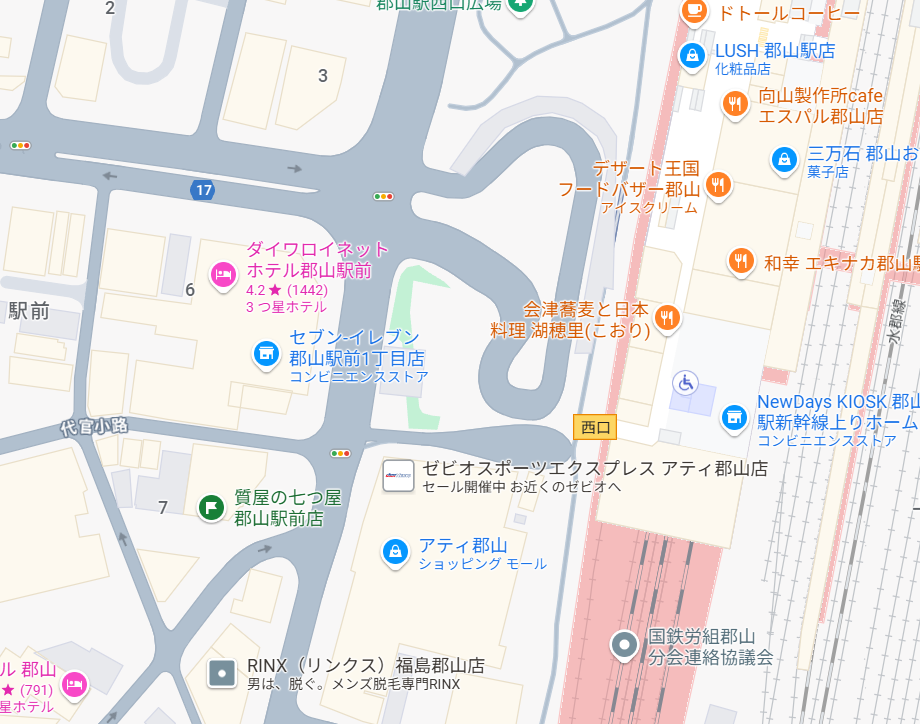
Task: Open the 三万石 confectionery shop marker
Action: point(785,158)
